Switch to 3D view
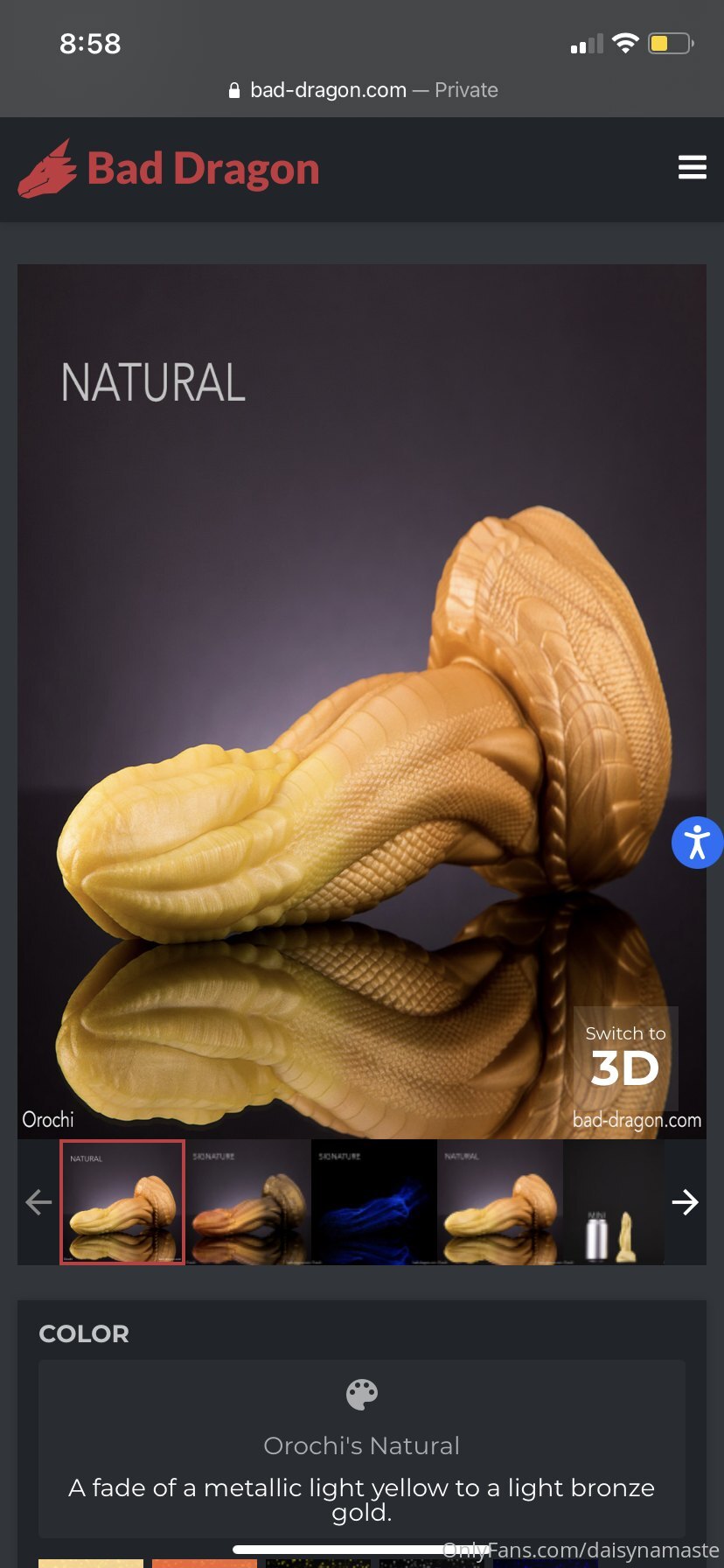 626,1058
